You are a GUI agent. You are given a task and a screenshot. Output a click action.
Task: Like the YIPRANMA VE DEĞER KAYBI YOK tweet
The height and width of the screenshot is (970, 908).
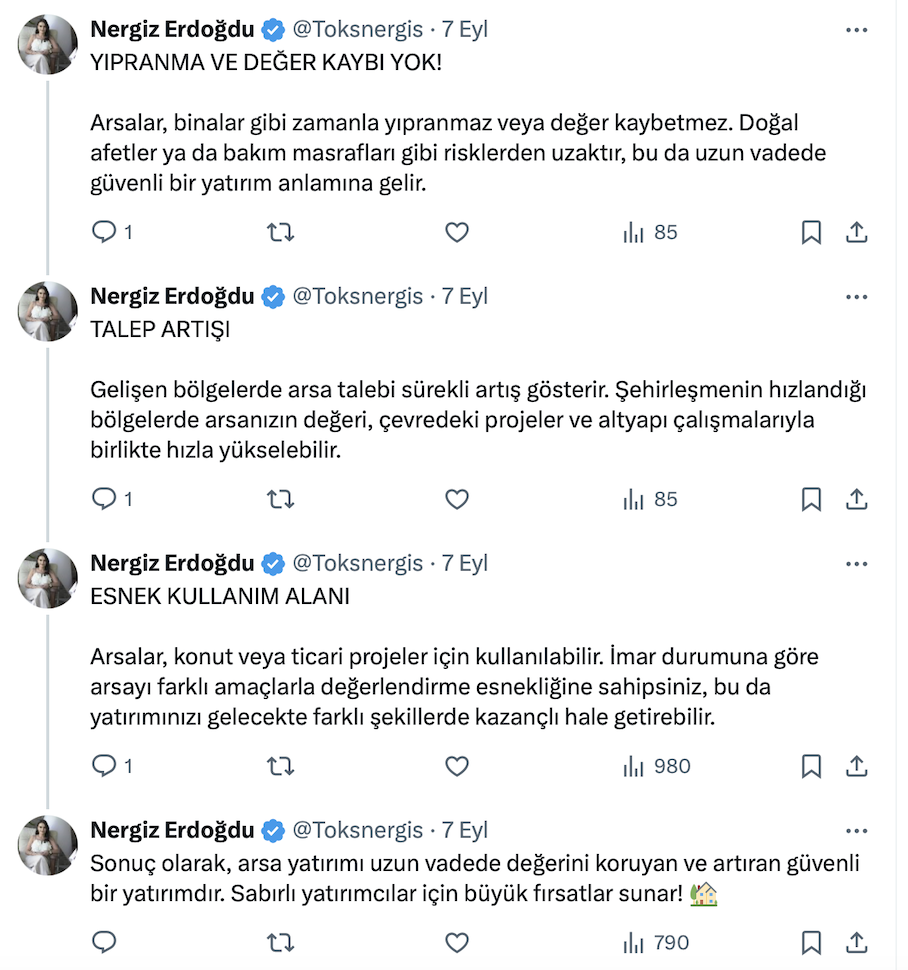point(456,233)
